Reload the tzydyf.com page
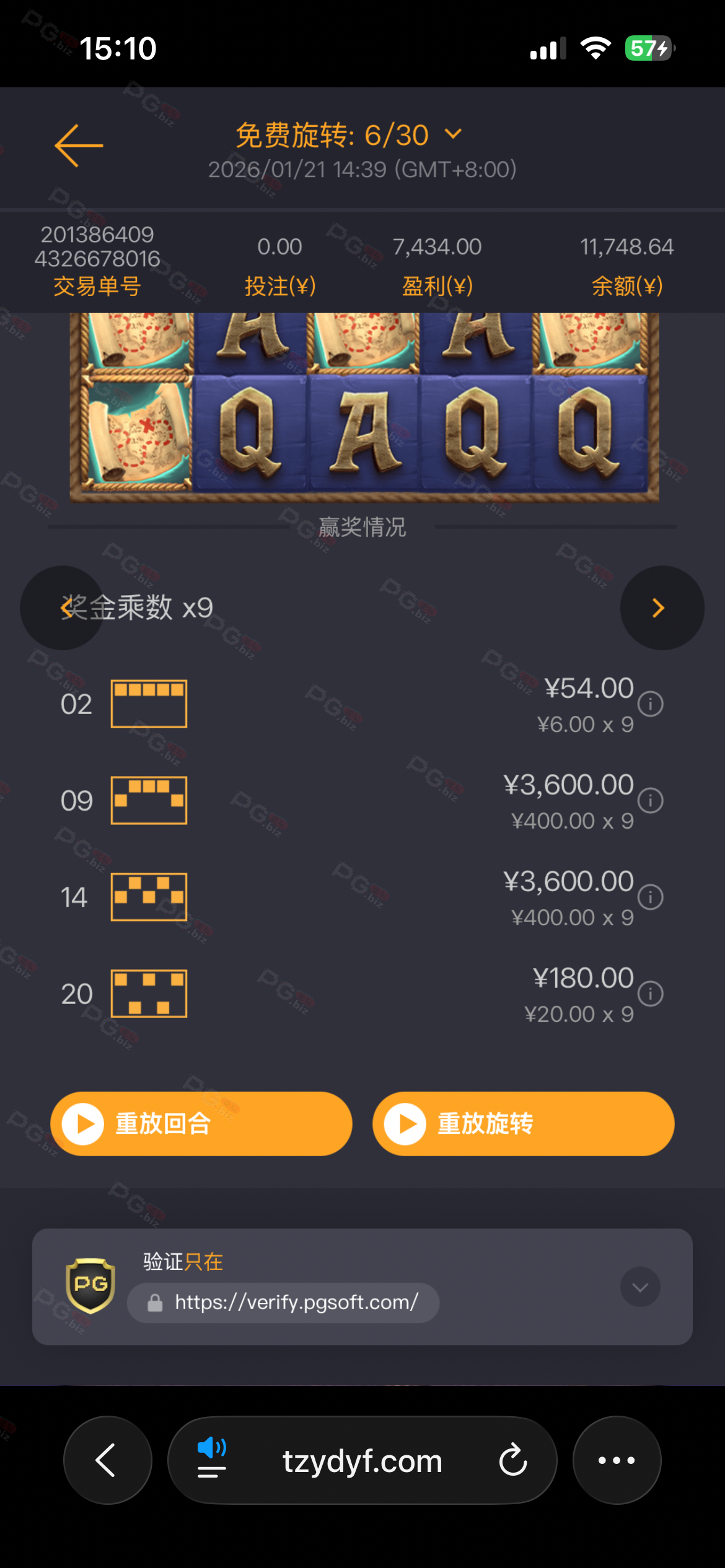Viewport: 725px width, 1568px height. click(x=513, y=1460)
